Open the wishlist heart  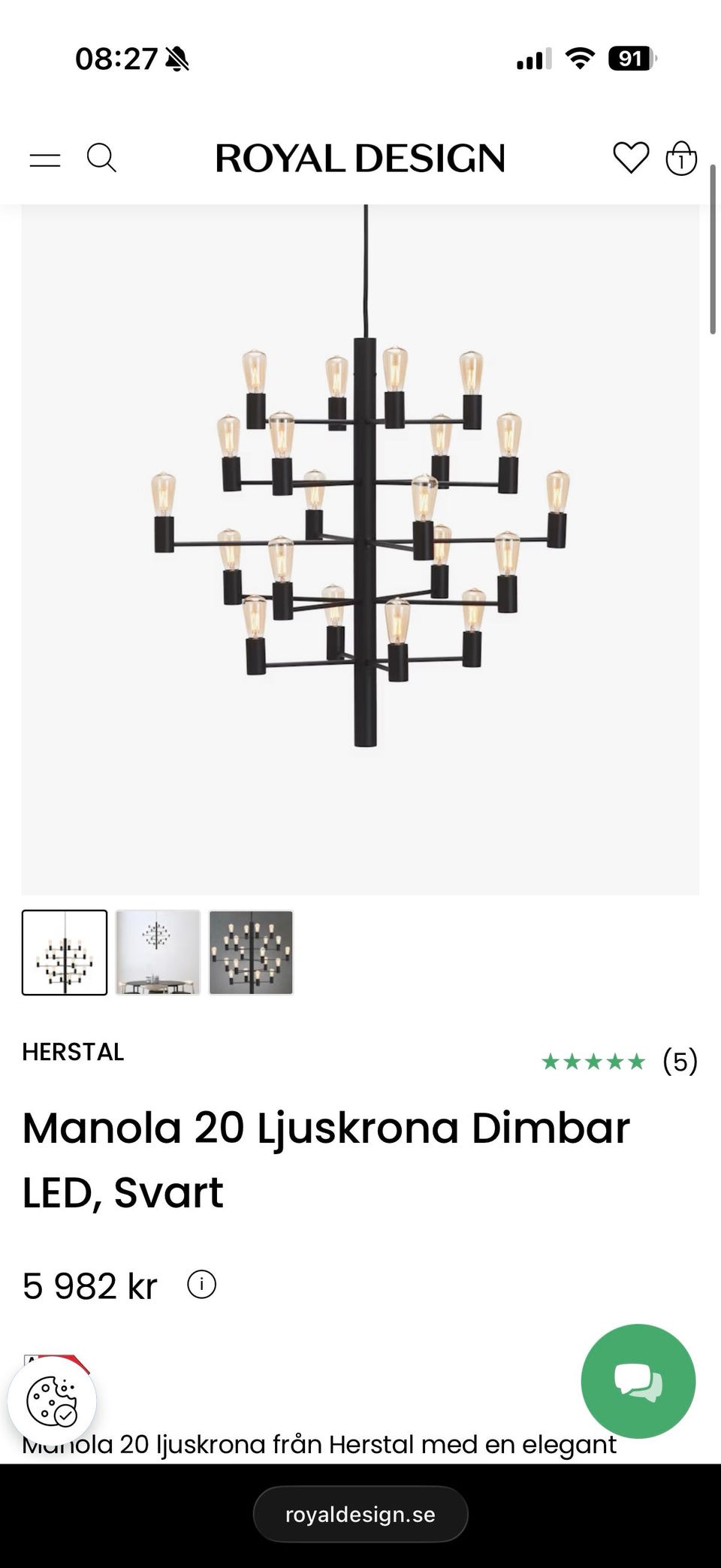630,158
